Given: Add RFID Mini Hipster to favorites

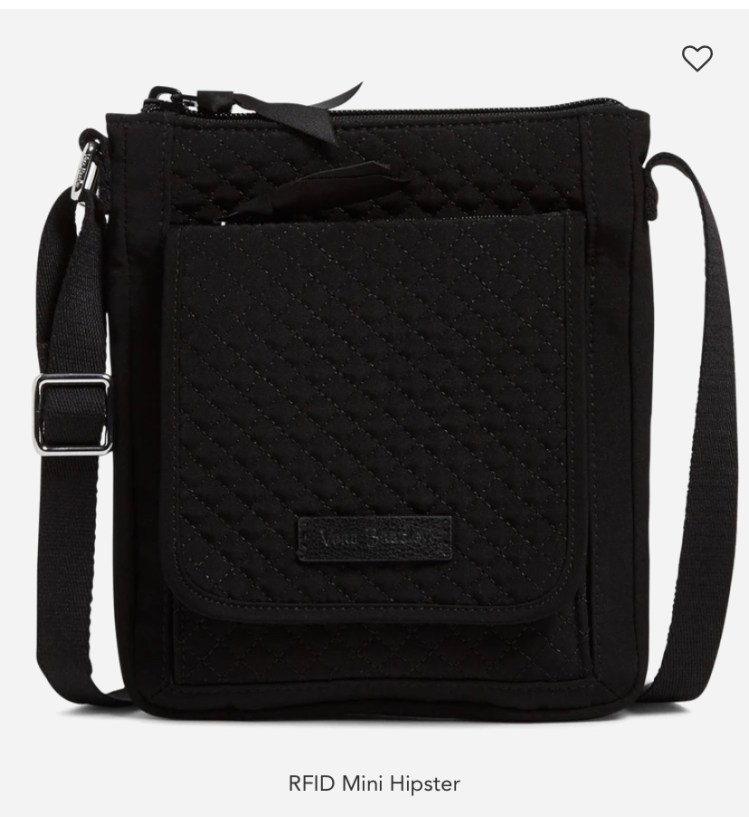Looking at the screenshot, I should (x=697, y=59).
